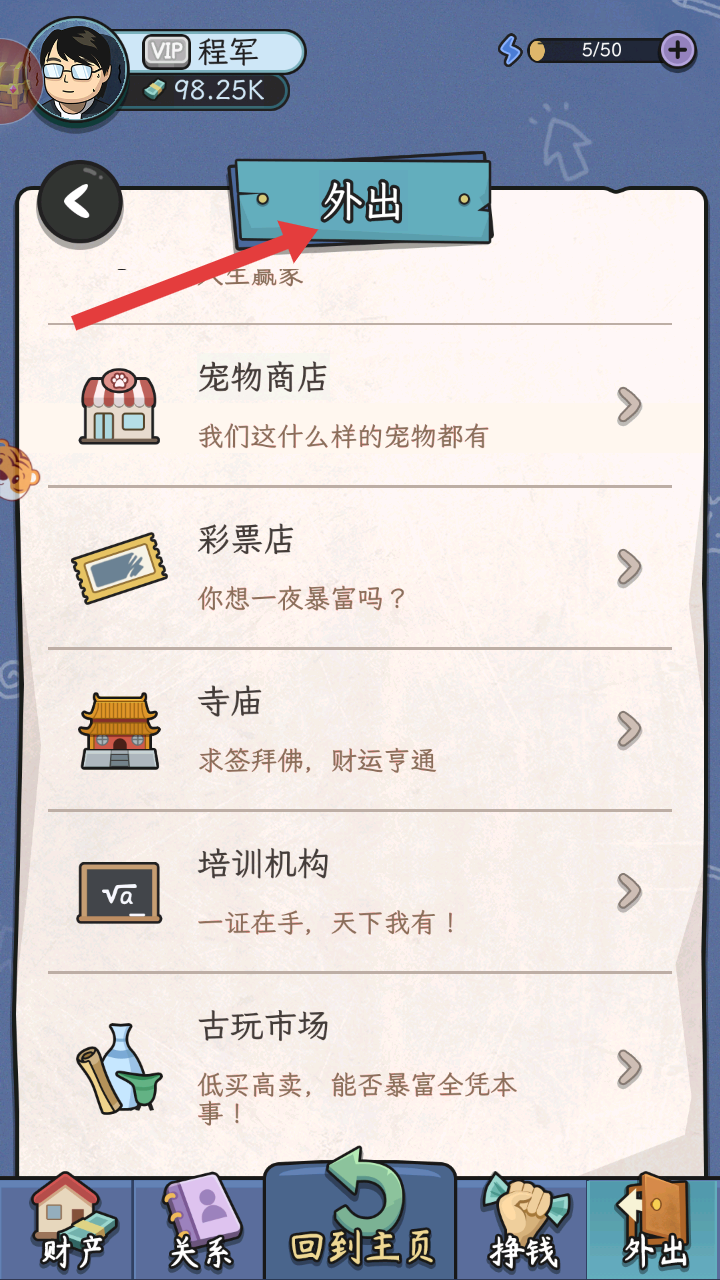Add more energy with the plus button
Image resolution: width=720 pixels, height=1280 pixels.
[x=677, y=49]
